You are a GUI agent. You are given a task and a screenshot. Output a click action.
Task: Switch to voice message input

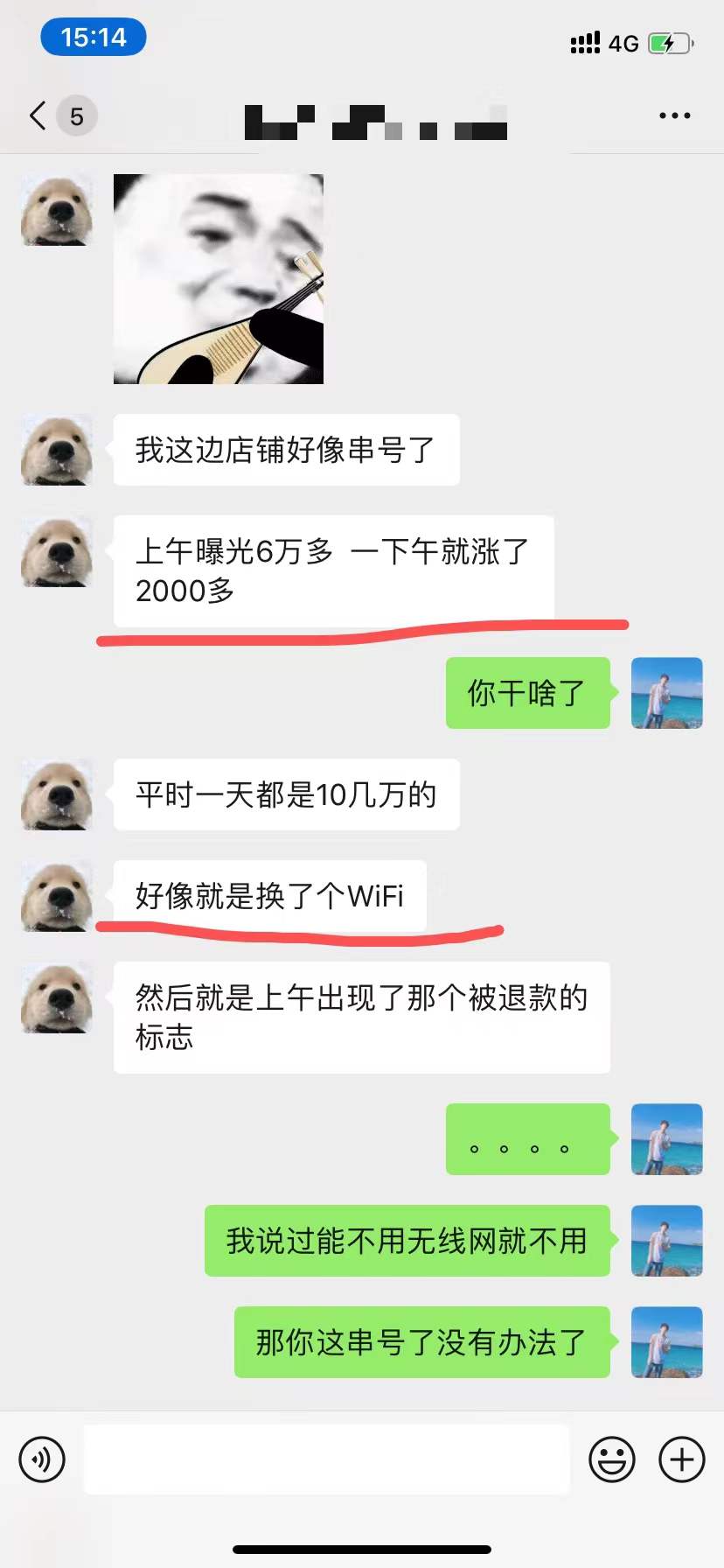(x=42, y=1459)
